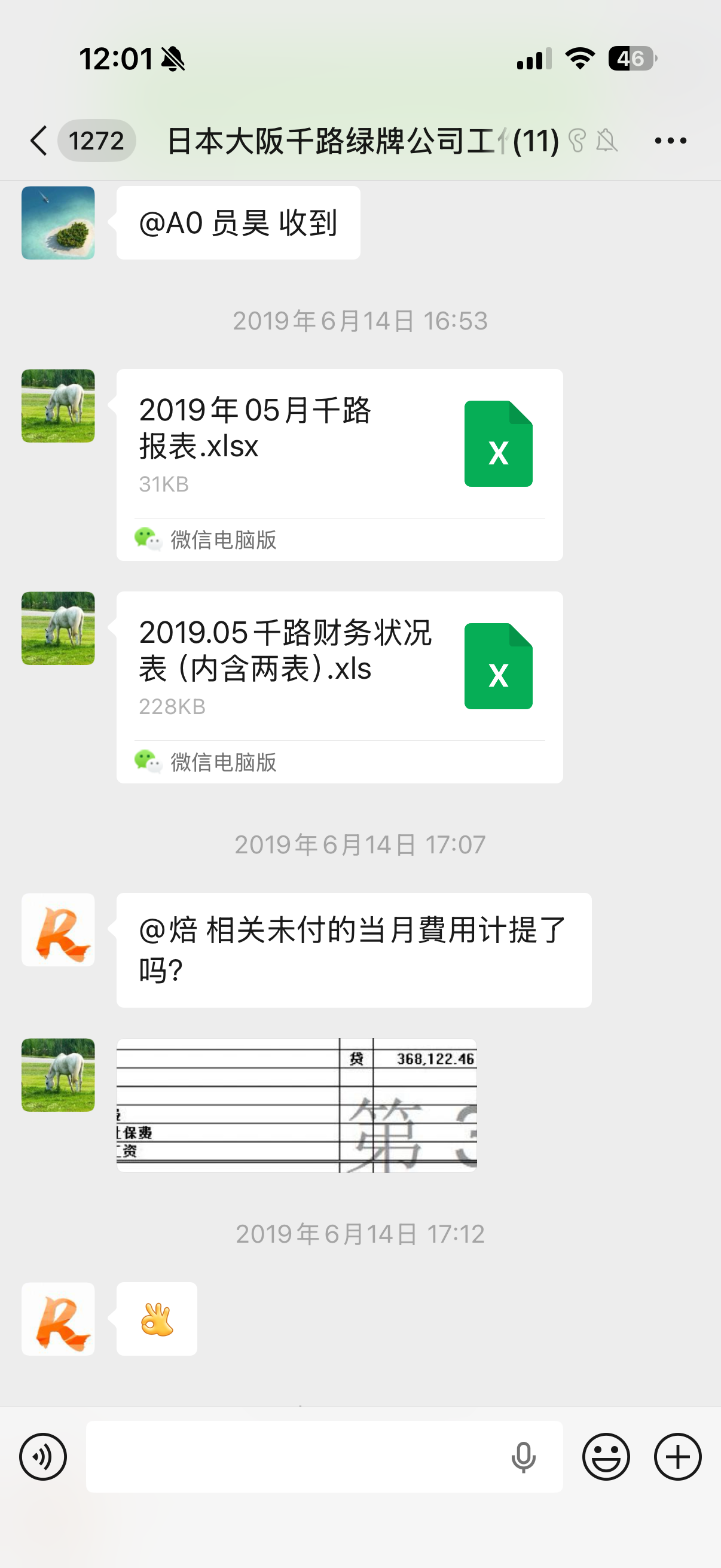
Task: Switch to voice message mode with the audio icon
Action: 42,1457
